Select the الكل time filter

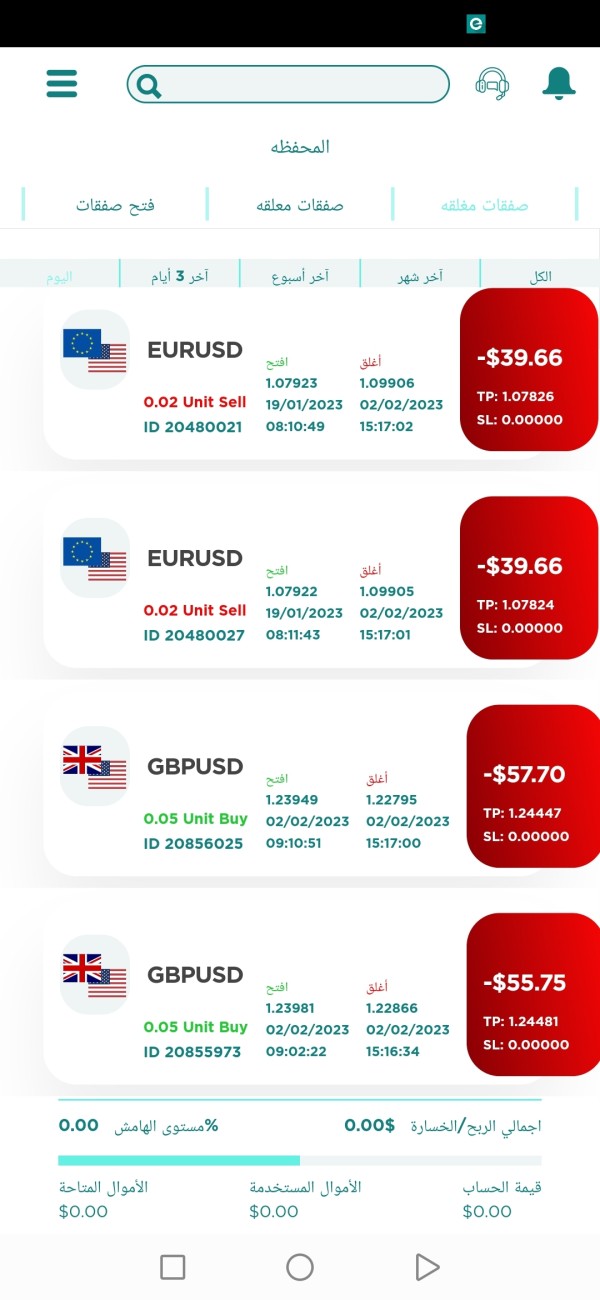(540, 276)
